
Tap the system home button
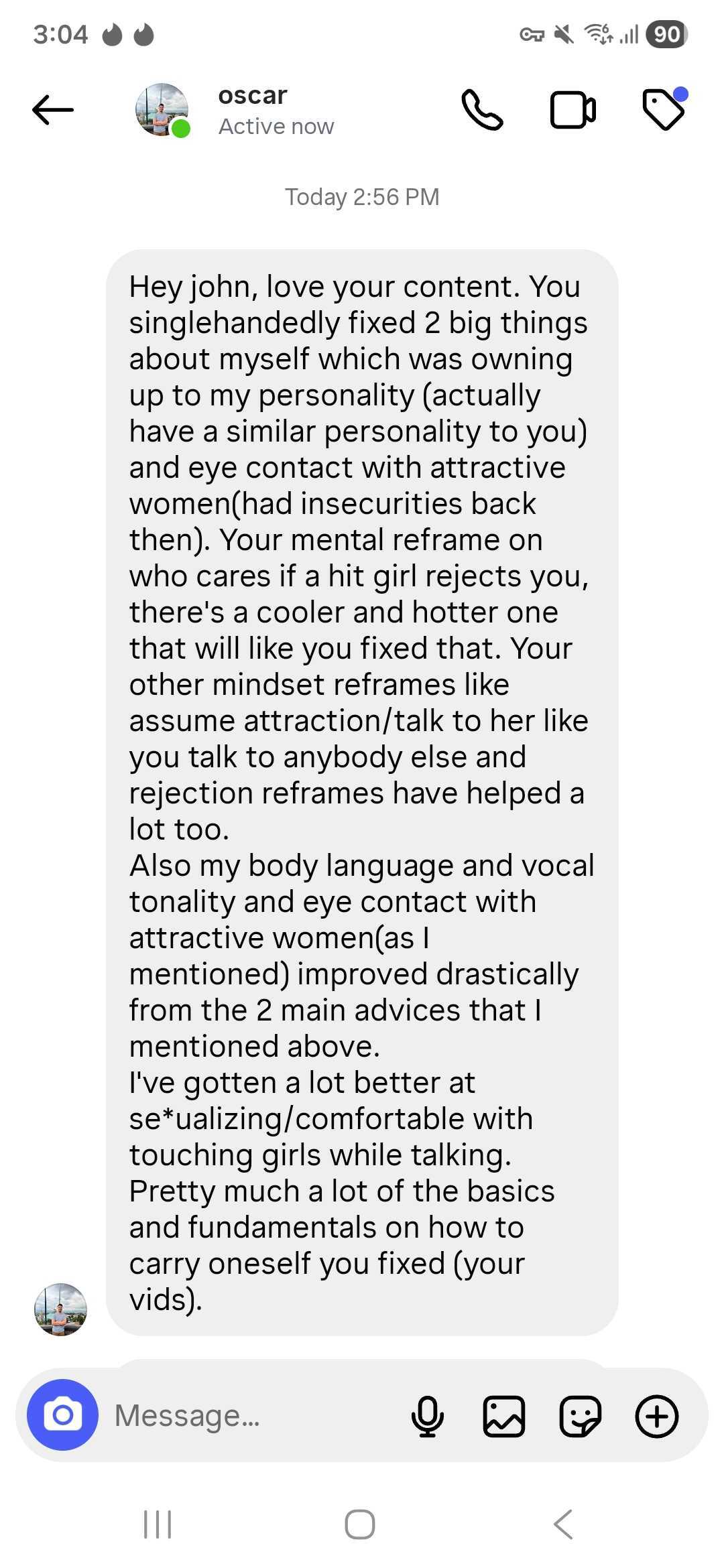[x=360, y=1524]
